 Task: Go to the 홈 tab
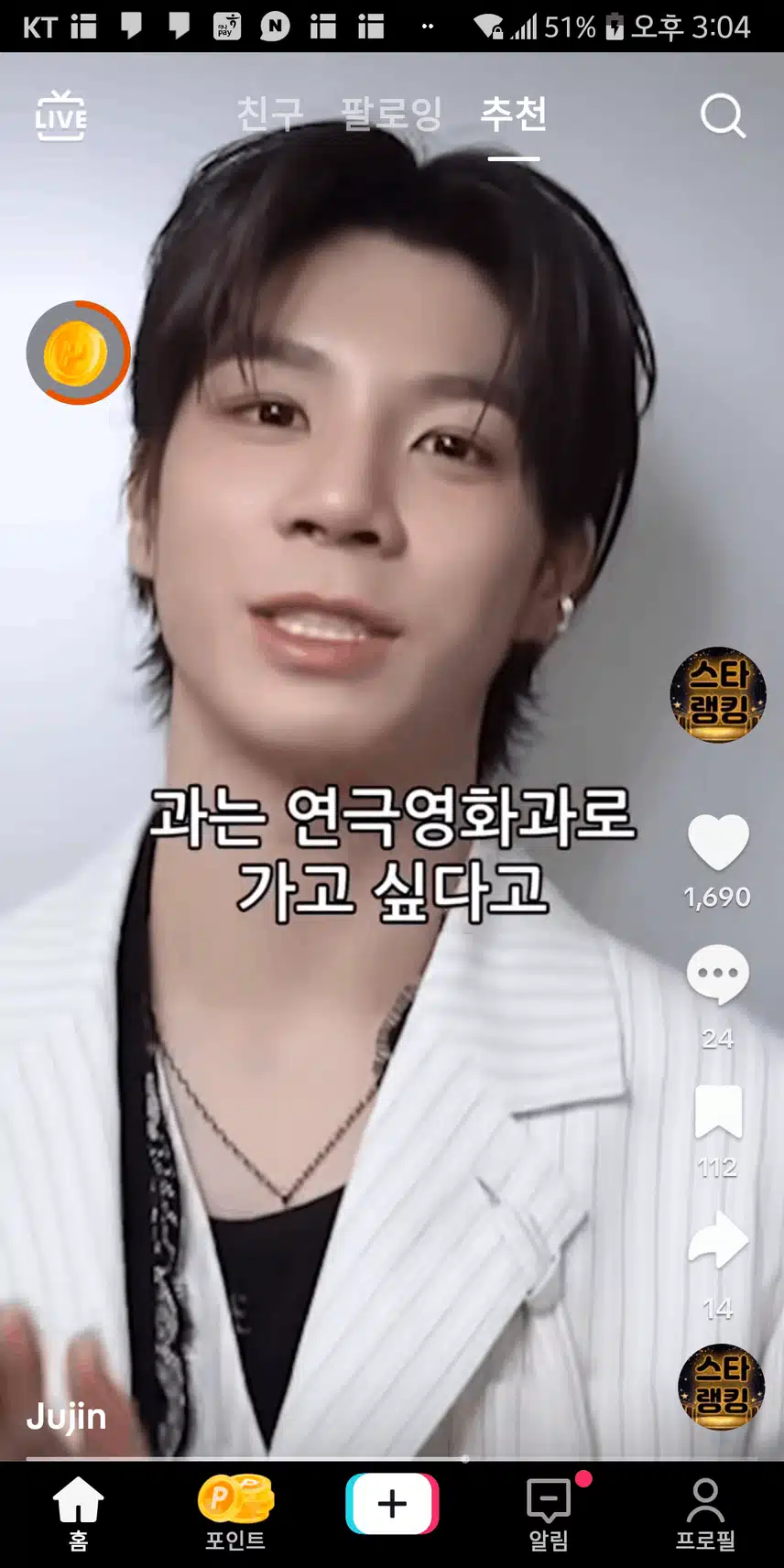(78, 1513)
